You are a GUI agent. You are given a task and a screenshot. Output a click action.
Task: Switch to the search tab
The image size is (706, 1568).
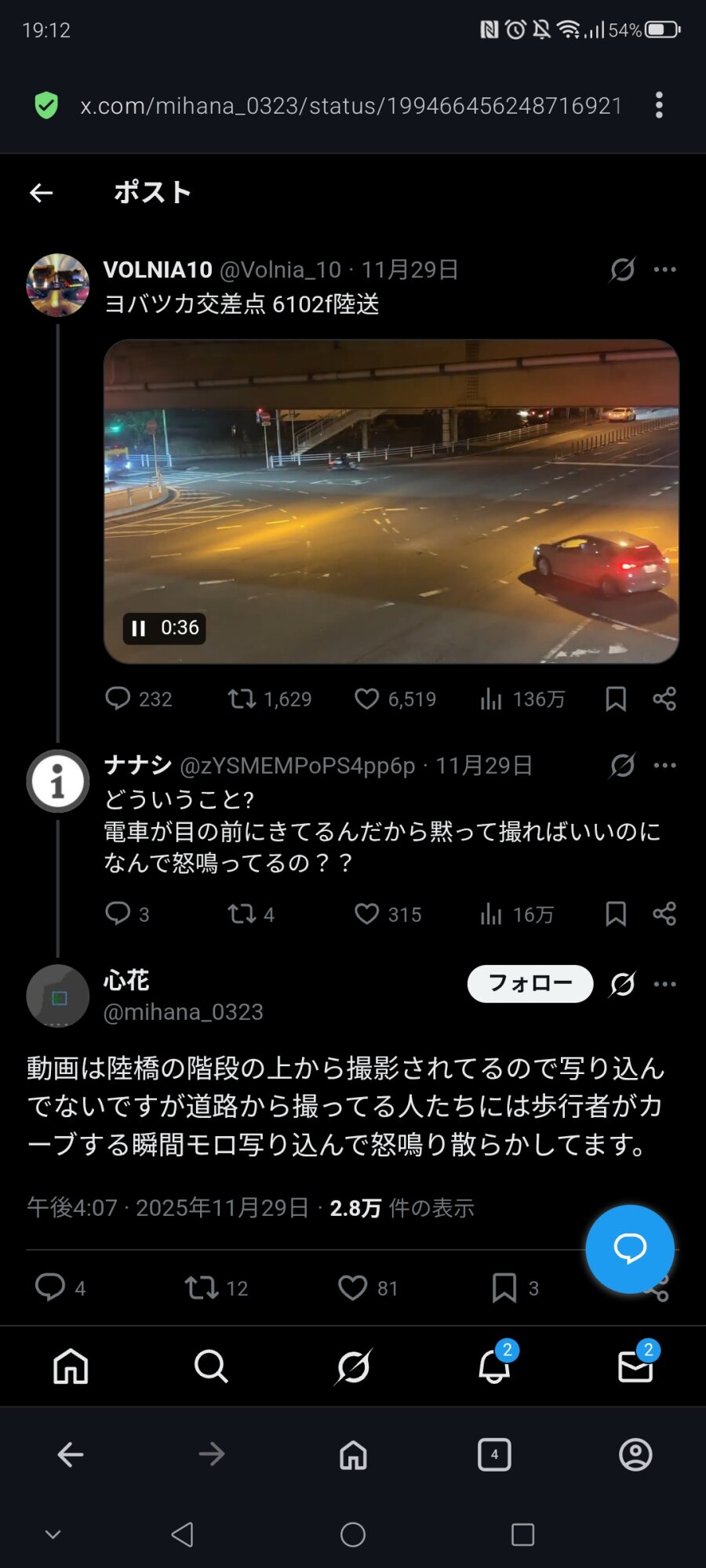(211, 1367)
